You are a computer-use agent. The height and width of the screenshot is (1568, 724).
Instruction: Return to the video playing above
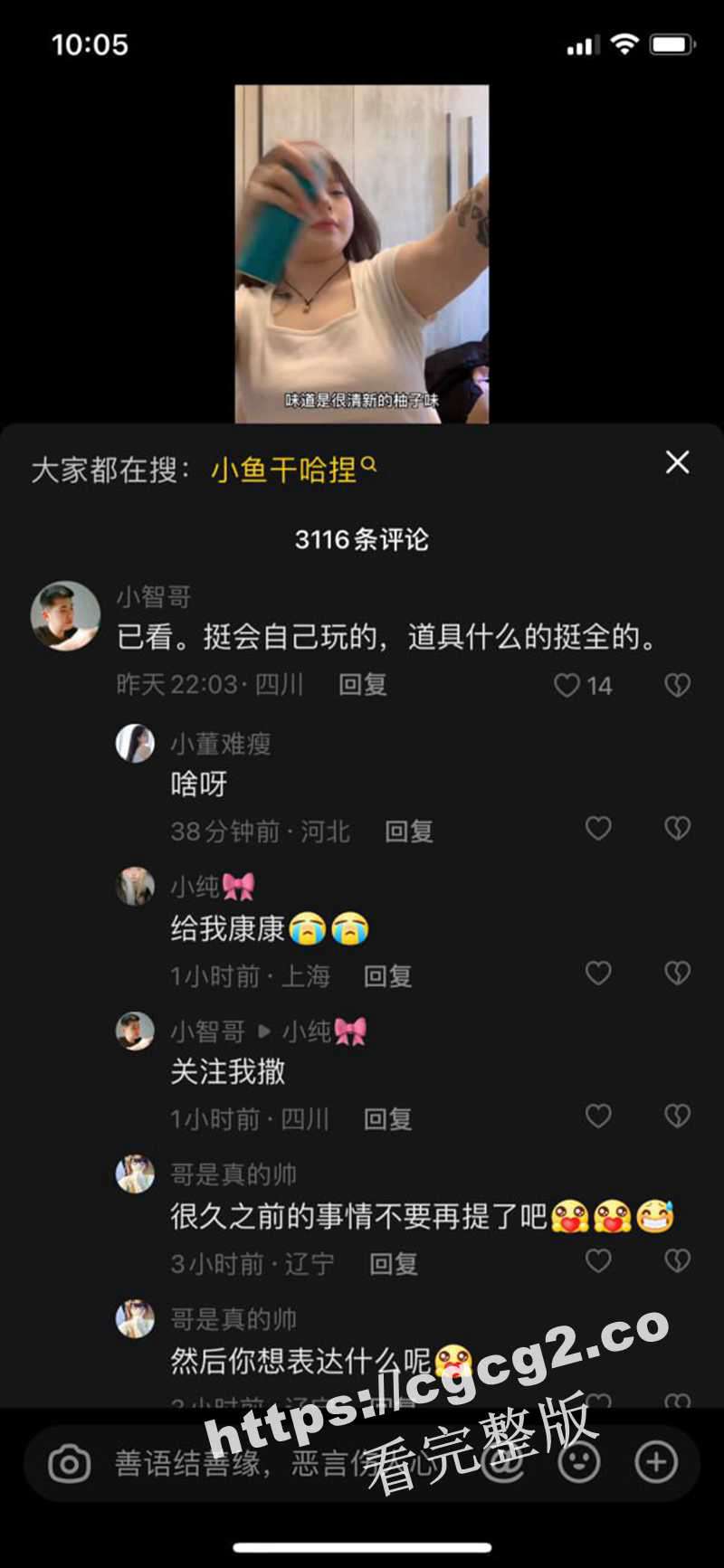click(x=362, y=253)
